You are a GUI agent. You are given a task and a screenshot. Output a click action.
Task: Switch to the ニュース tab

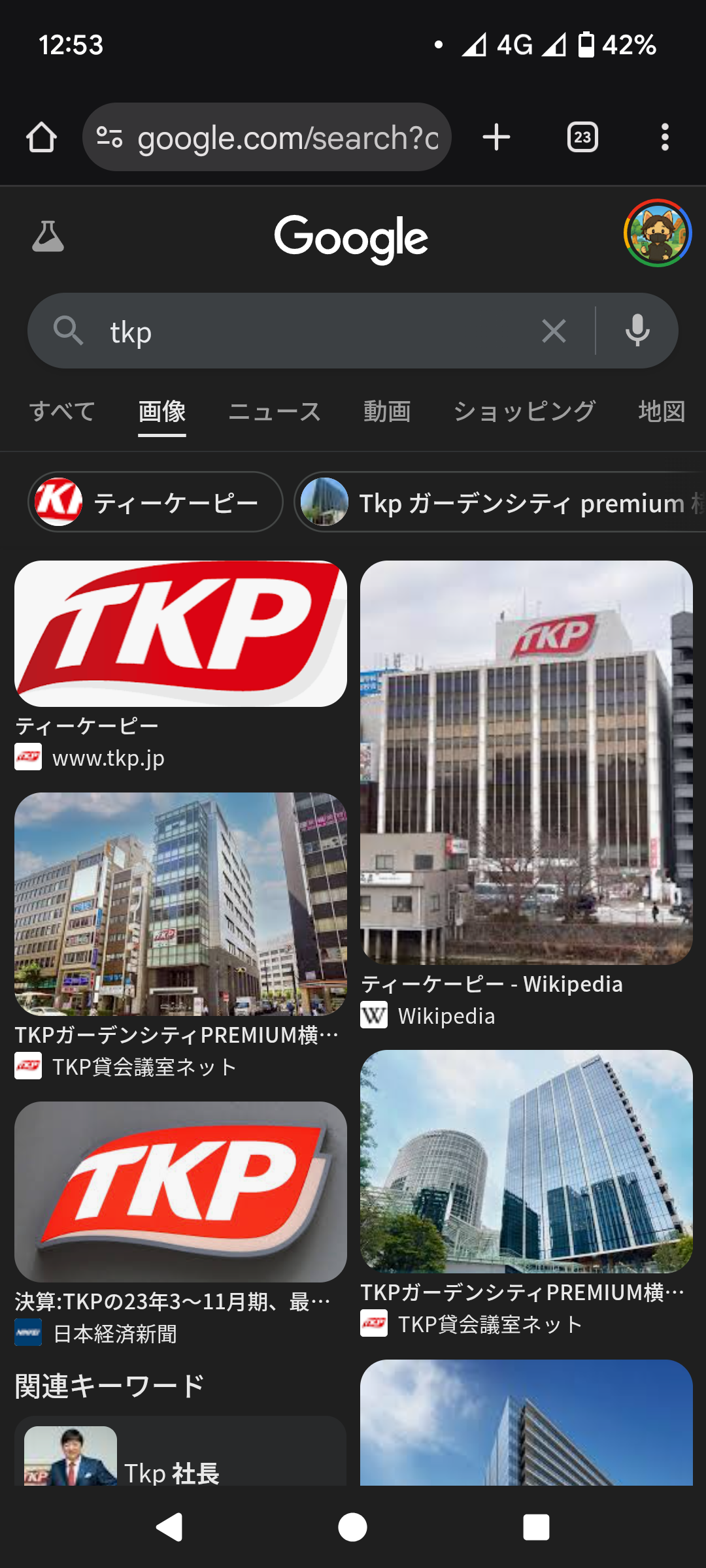[275, 412]
